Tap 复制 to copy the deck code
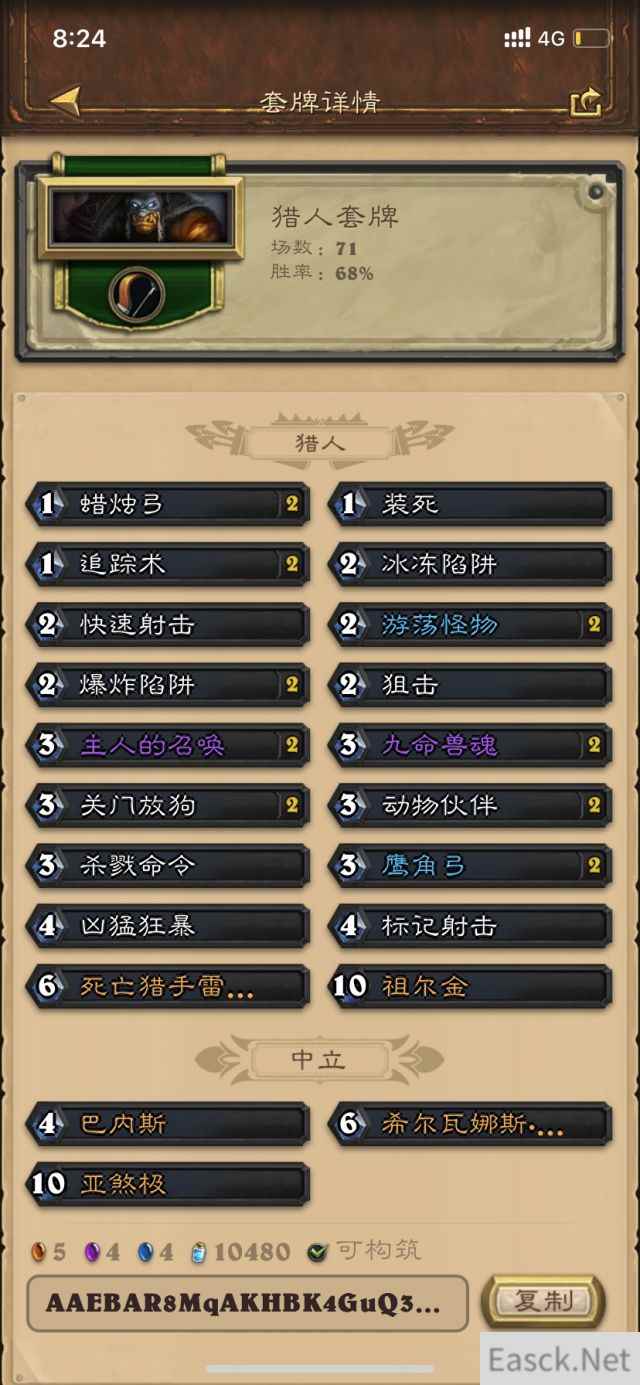This screenshot has width=640, height=1385. (543, 1301)
